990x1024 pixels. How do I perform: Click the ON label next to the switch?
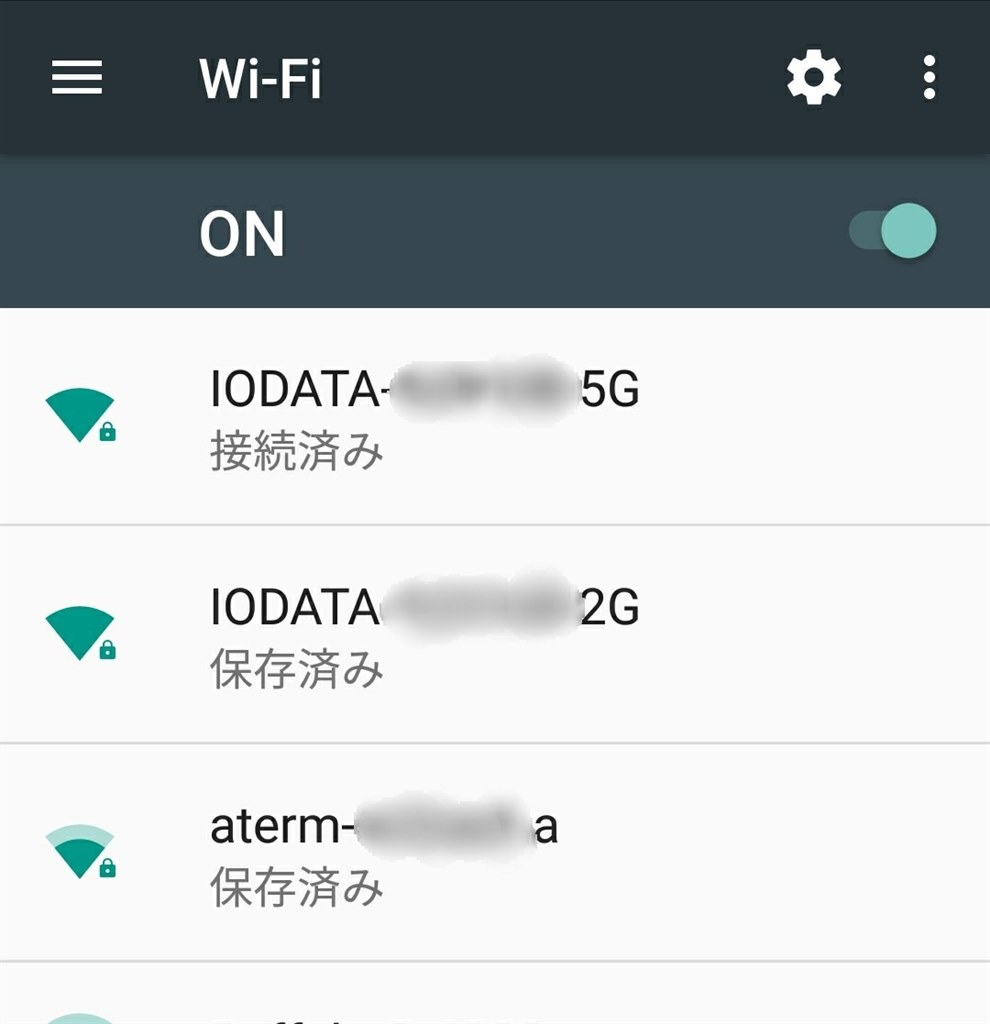coord(243,232)
